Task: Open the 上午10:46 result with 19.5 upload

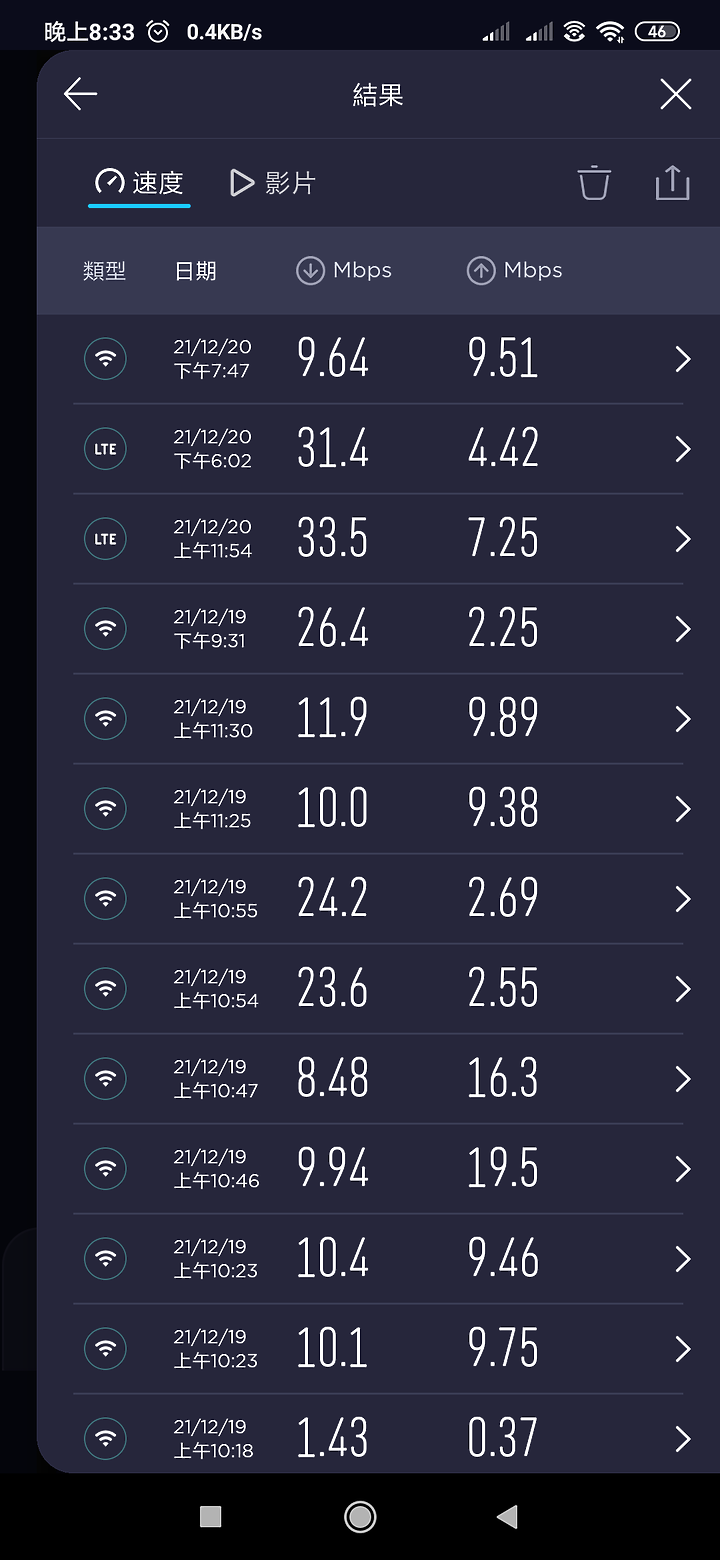Action: click(x=378, y=1169)
